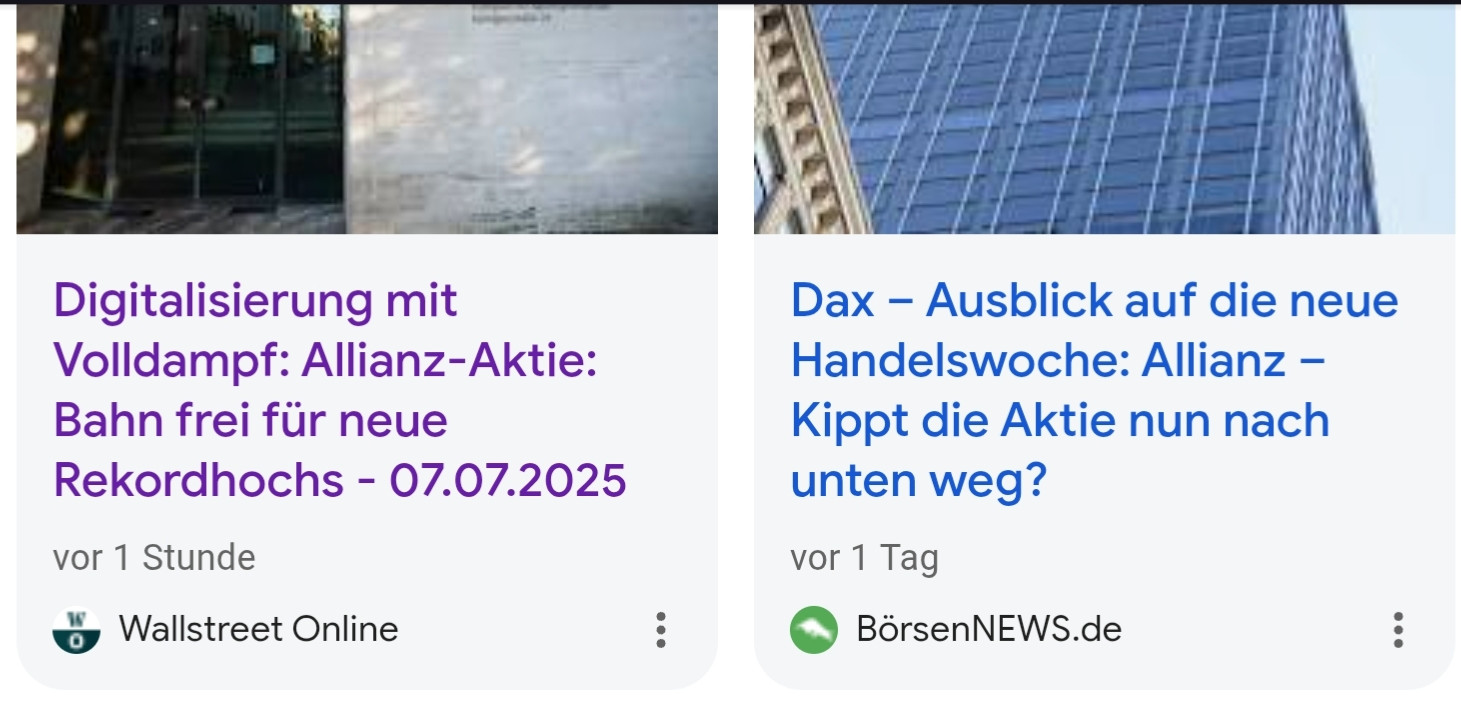Open overflow menu on BörsenNEWS.de card
The image size is (1461, 711).
(1397, 630)
